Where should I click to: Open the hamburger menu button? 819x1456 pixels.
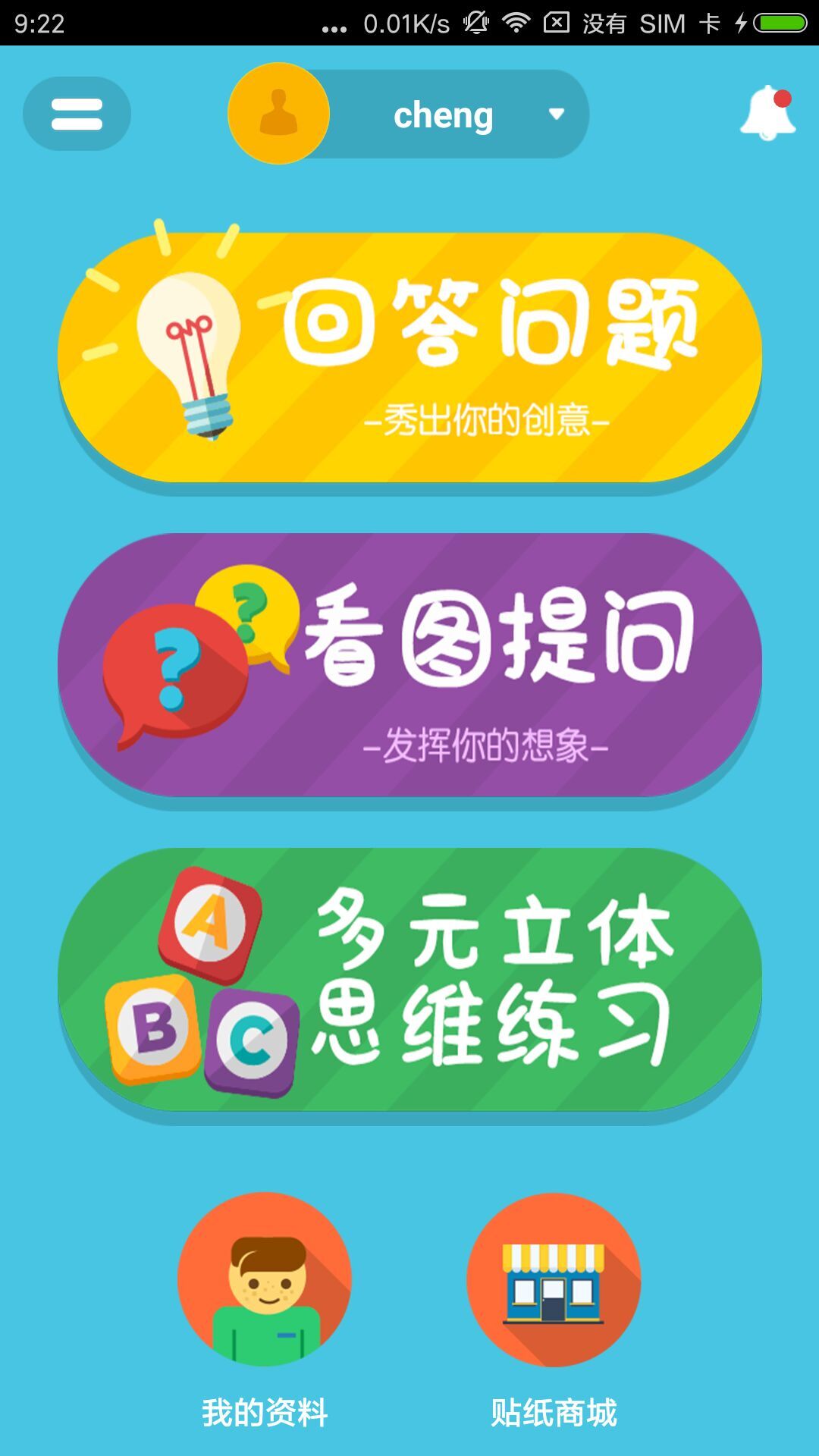tap(77, 114)
